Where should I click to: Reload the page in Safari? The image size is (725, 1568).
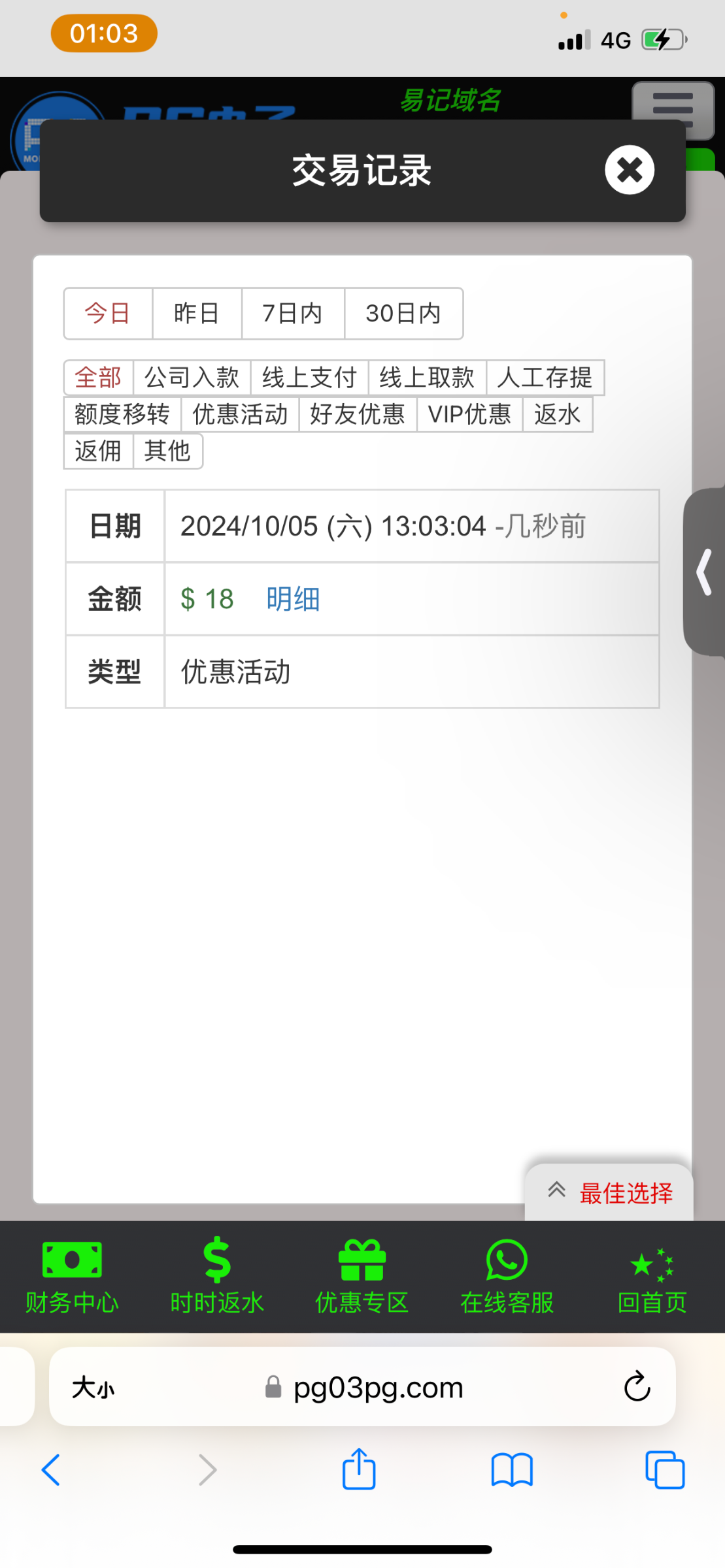point(637,1386)
